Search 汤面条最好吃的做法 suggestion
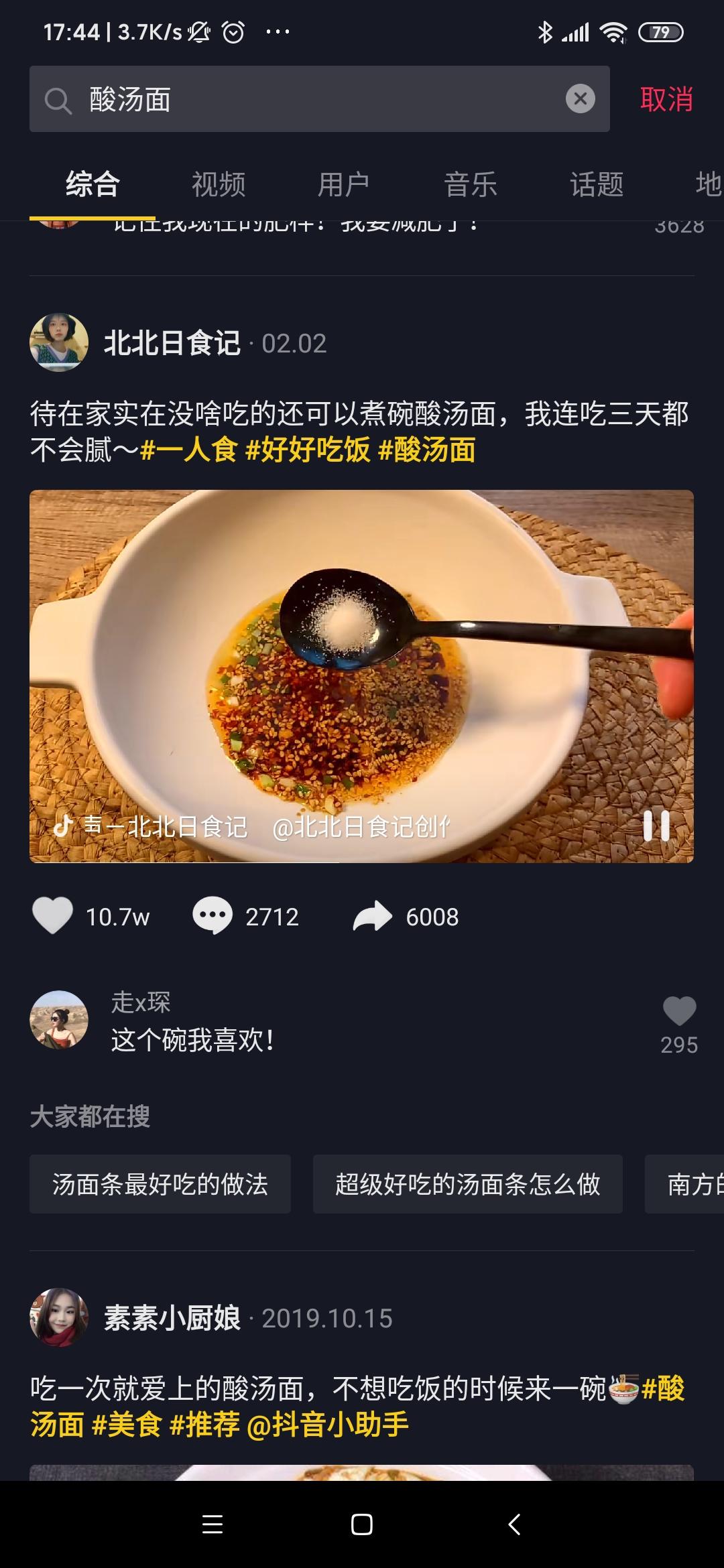Image resolution: width=724 pixels, height=1568 pixels. pos(160,1184)
